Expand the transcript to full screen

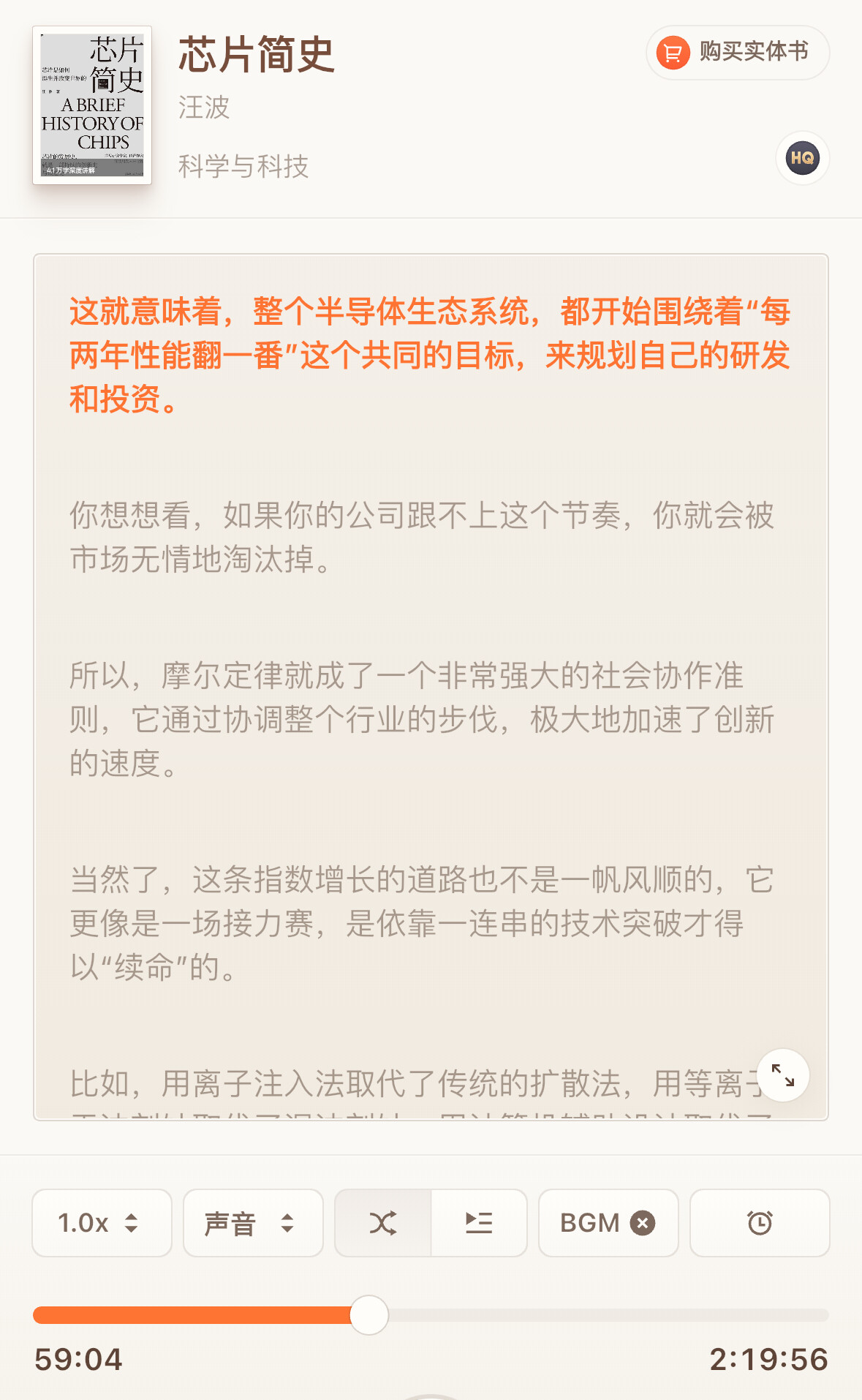click(782, 1075)
